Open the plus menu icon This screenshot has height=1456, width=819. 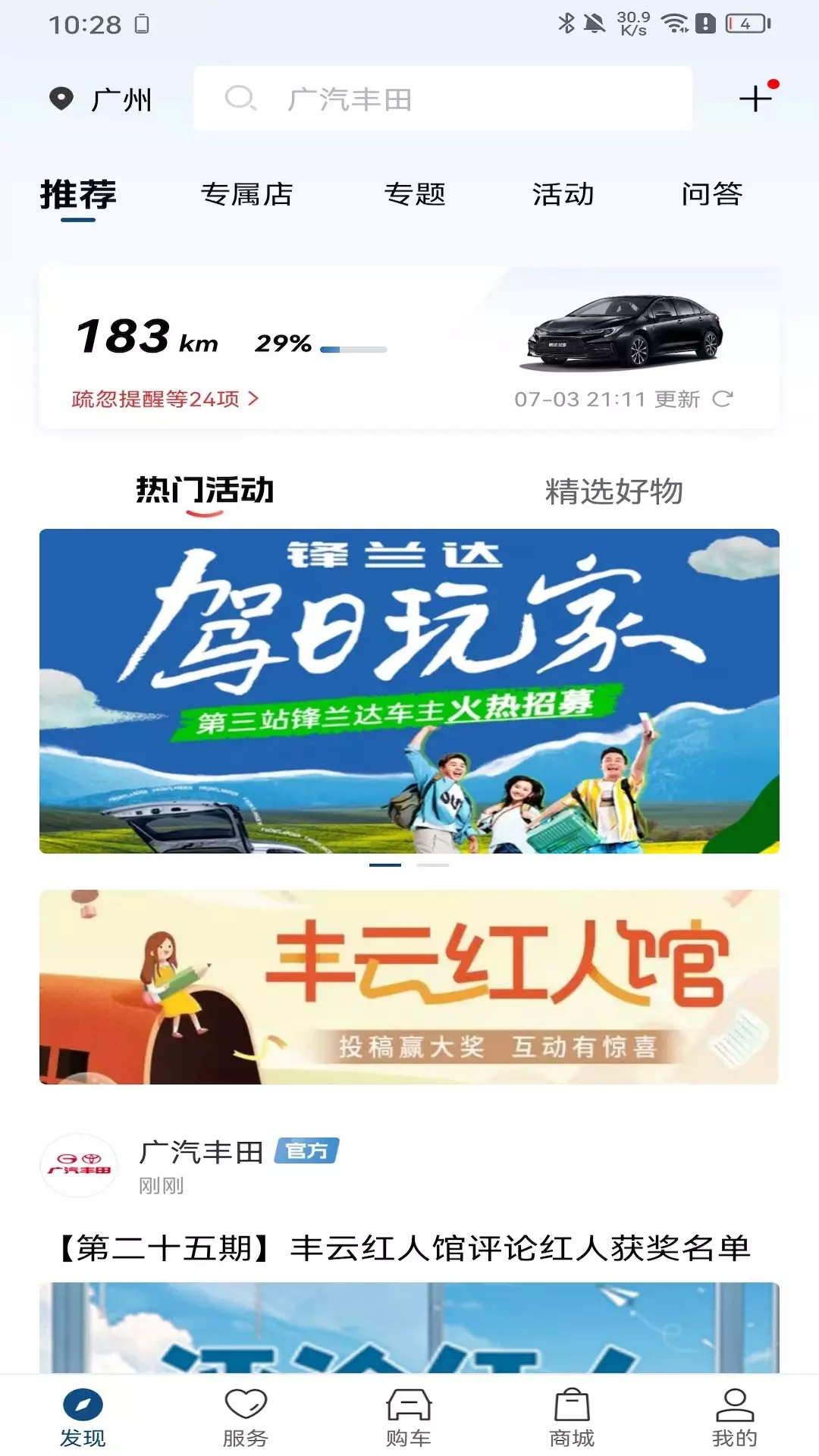(x=756, y=99)
